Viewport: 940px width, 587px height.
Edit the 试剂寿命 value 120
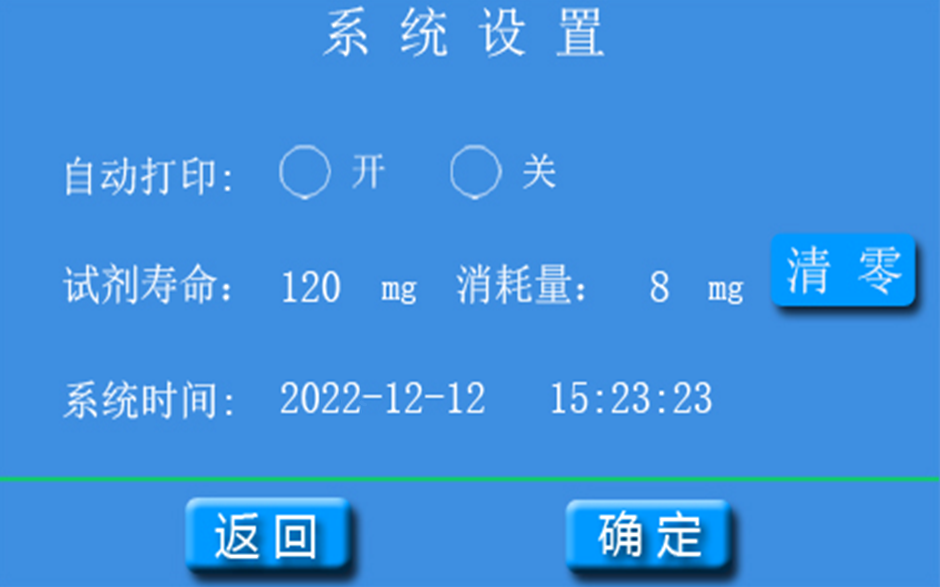(311, 288)
